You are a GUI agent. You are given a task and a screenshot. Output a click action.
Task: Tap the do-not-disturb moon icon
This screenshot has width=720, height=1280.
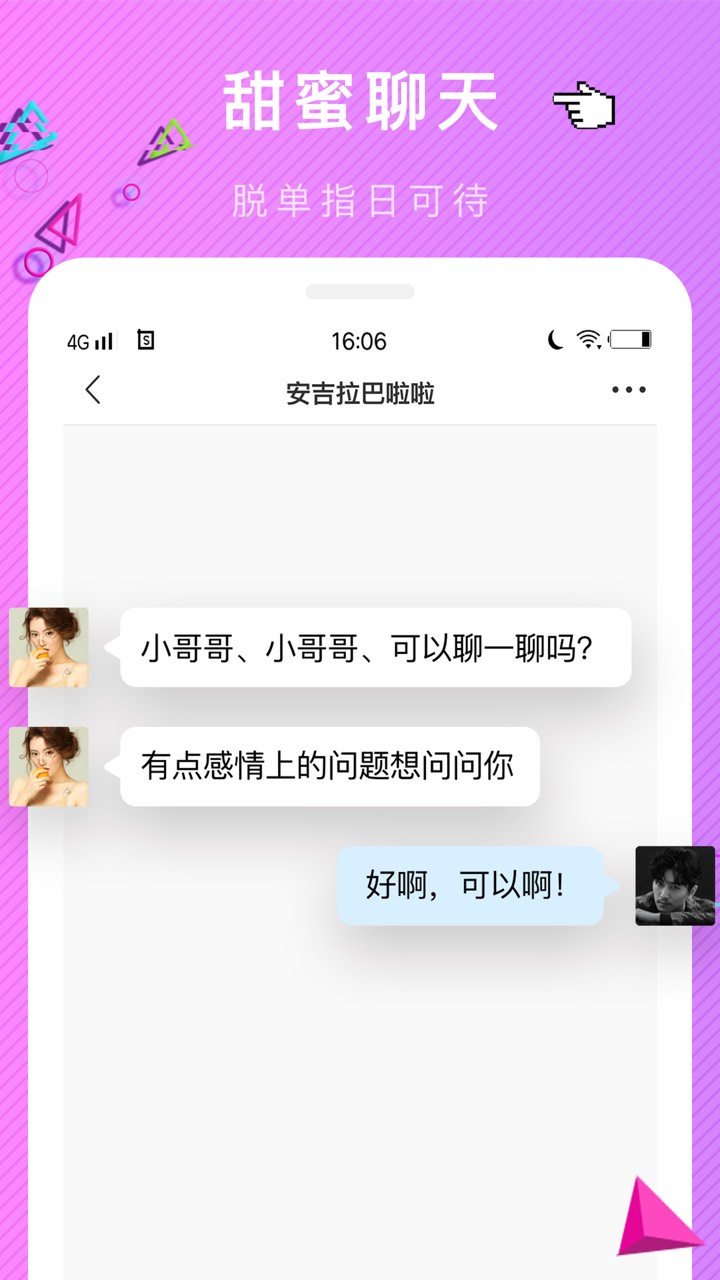click(x=553, y=340)
